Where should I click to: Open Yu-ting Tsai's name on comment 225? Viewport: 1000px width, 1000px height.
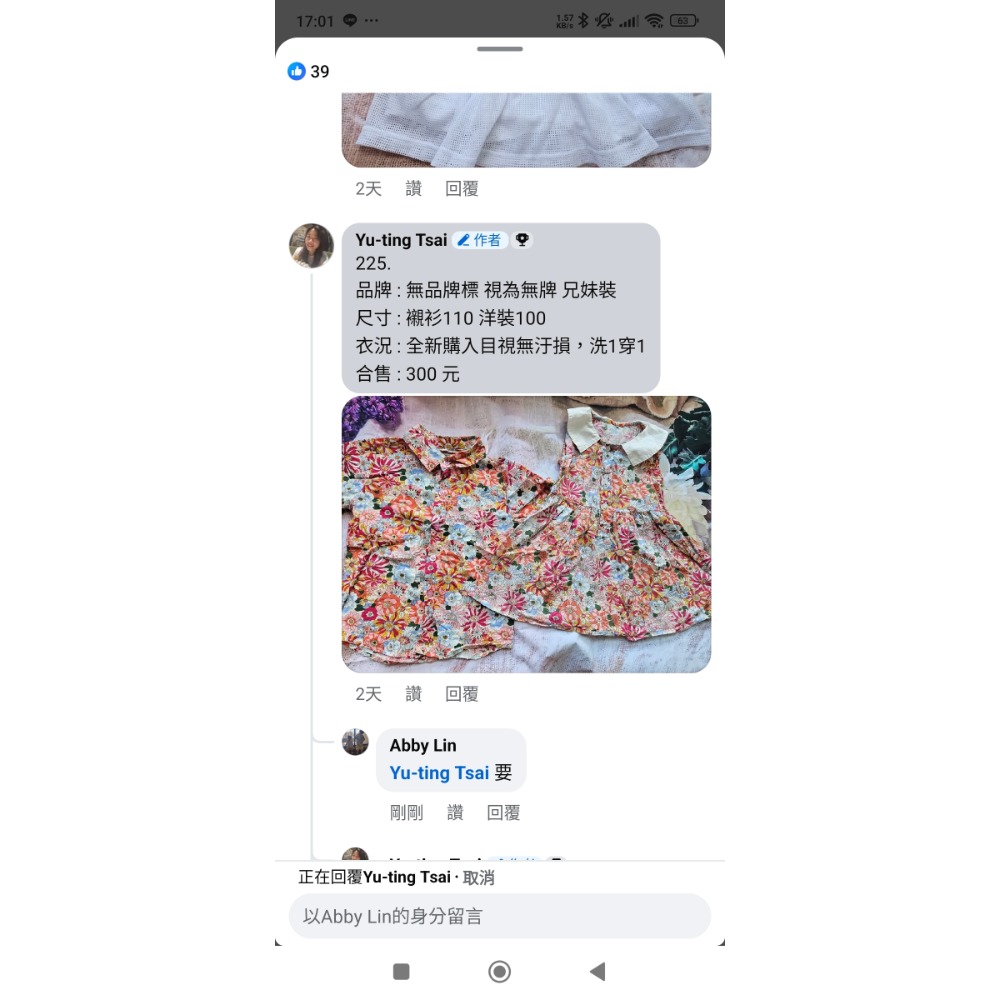pyautogui.click(x=401, y=240)
